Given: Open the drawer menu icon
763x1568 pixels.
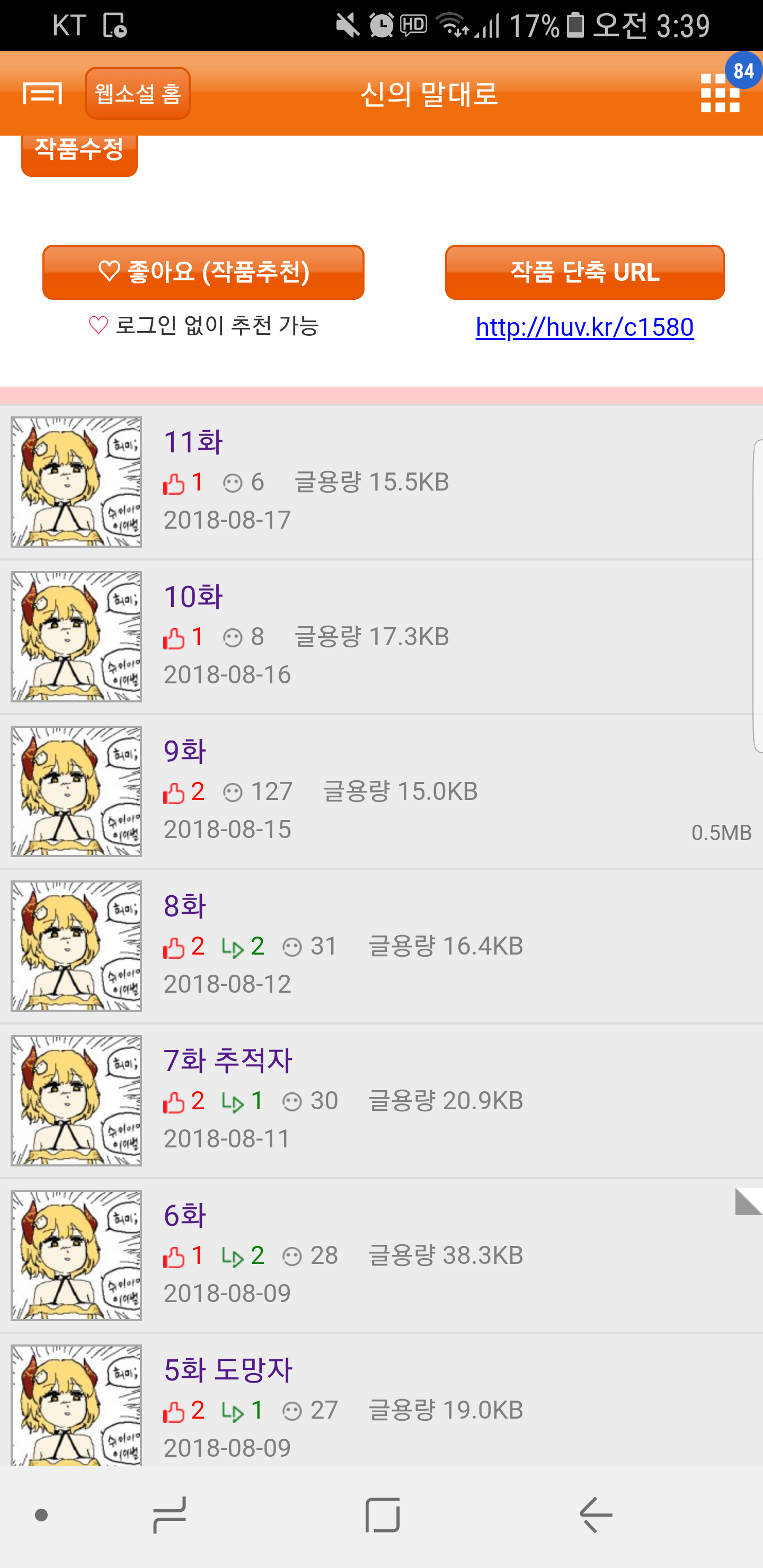Looking at the screenshot, I should click(x=42, y=94).
